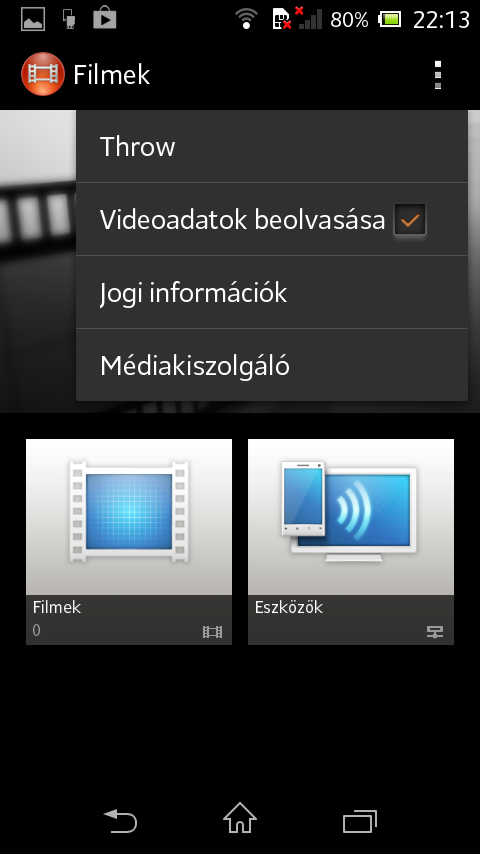Image resolution: width=480 pixels, height=854 pixels.
Task: Close the three-dot overflow menu
Action: tap(438, 75)
